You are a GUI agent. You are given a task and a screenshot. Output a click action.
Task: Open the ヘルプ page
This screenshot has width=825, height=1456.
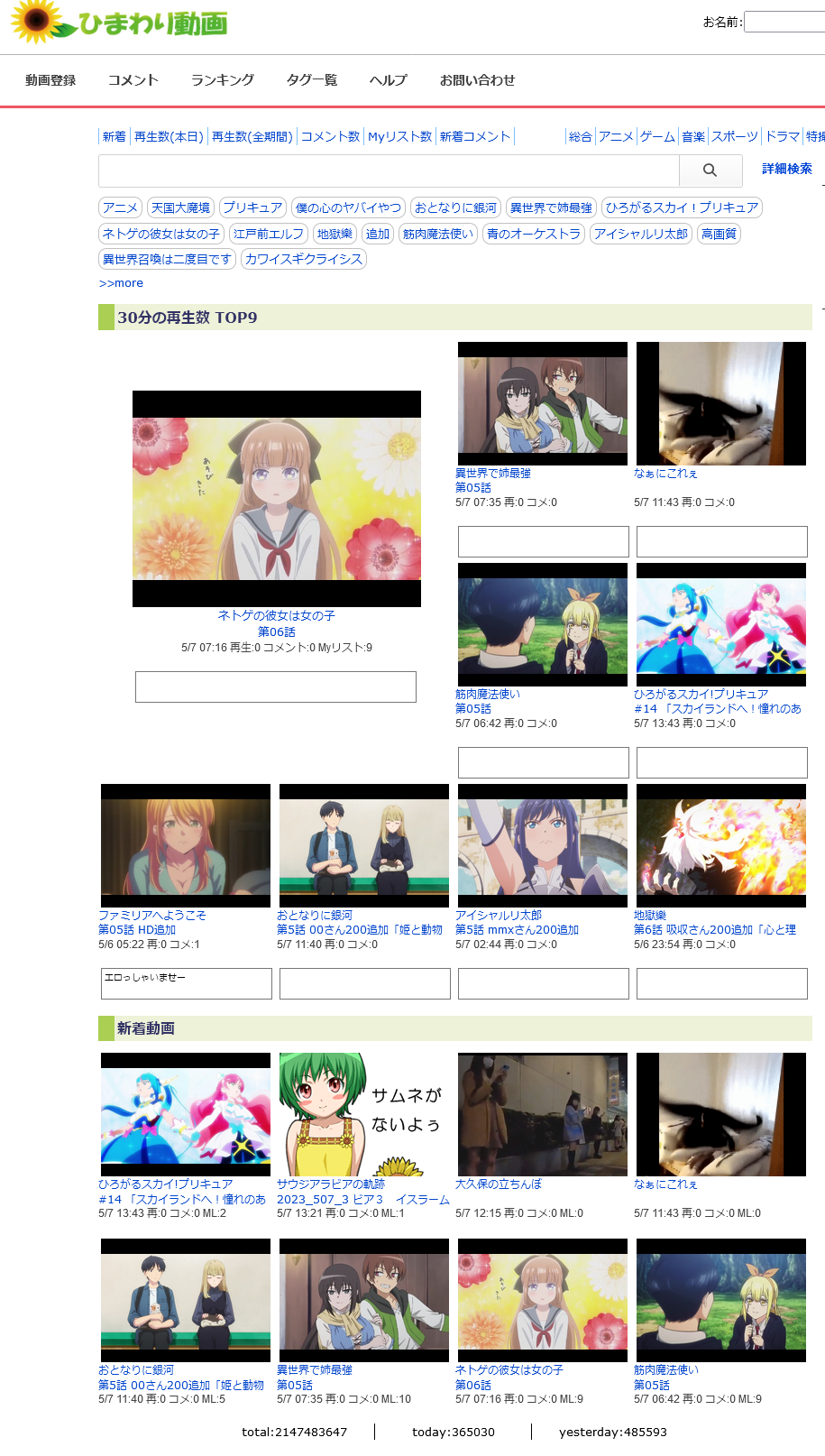pyautogui.click(x=389, y=80)
